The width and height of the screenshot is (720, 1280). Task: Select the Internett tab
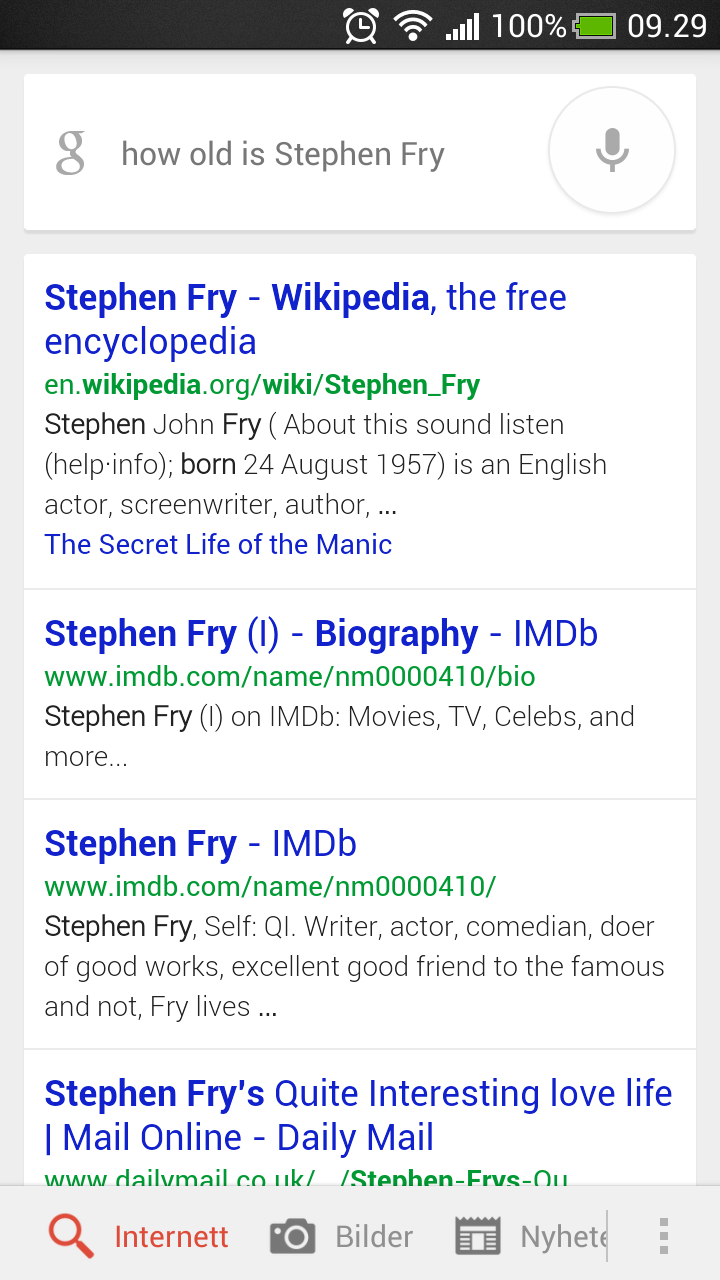click(x=139, y=1237)
